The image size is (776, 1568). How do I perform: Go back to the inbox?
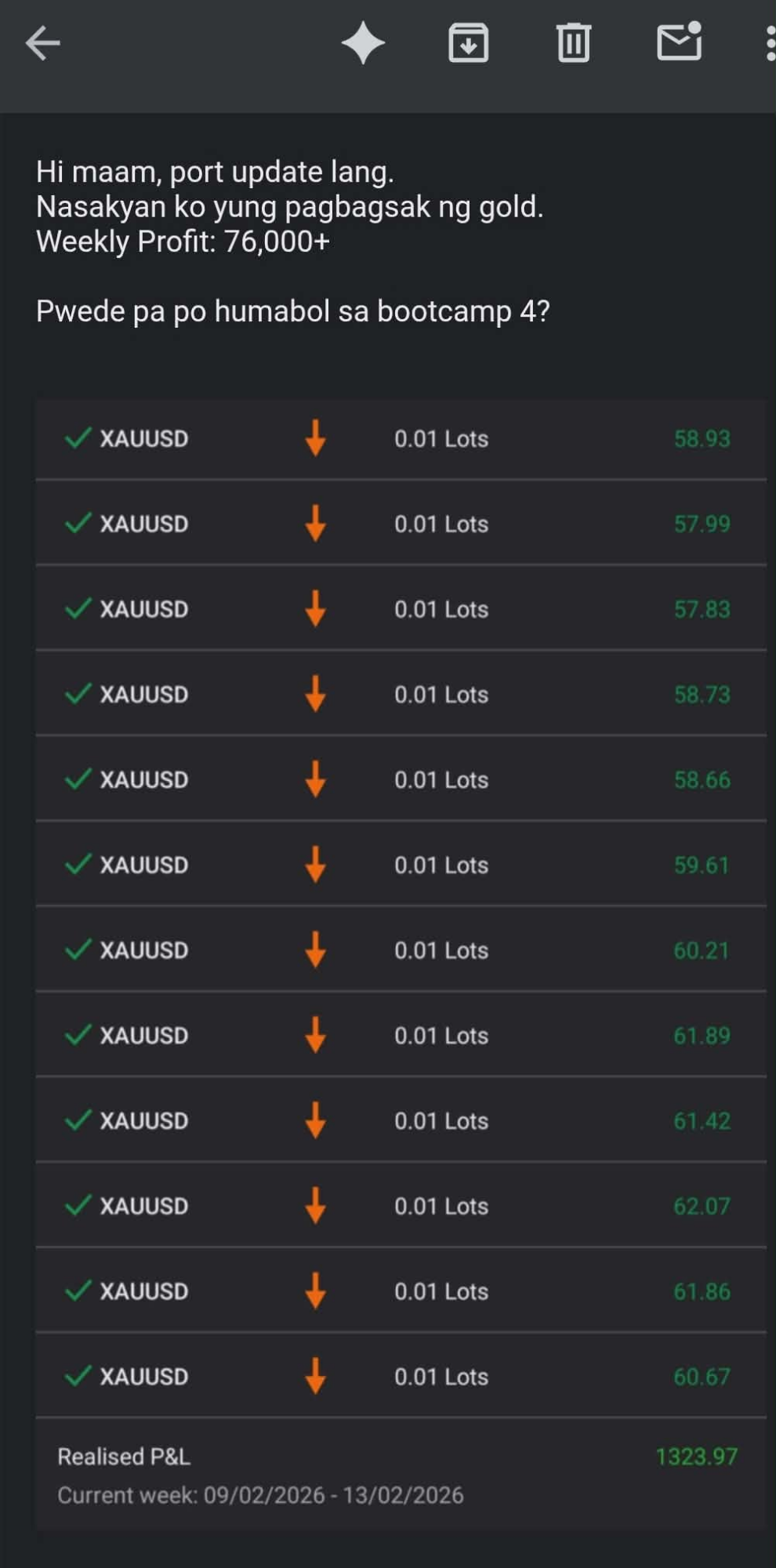42,43
